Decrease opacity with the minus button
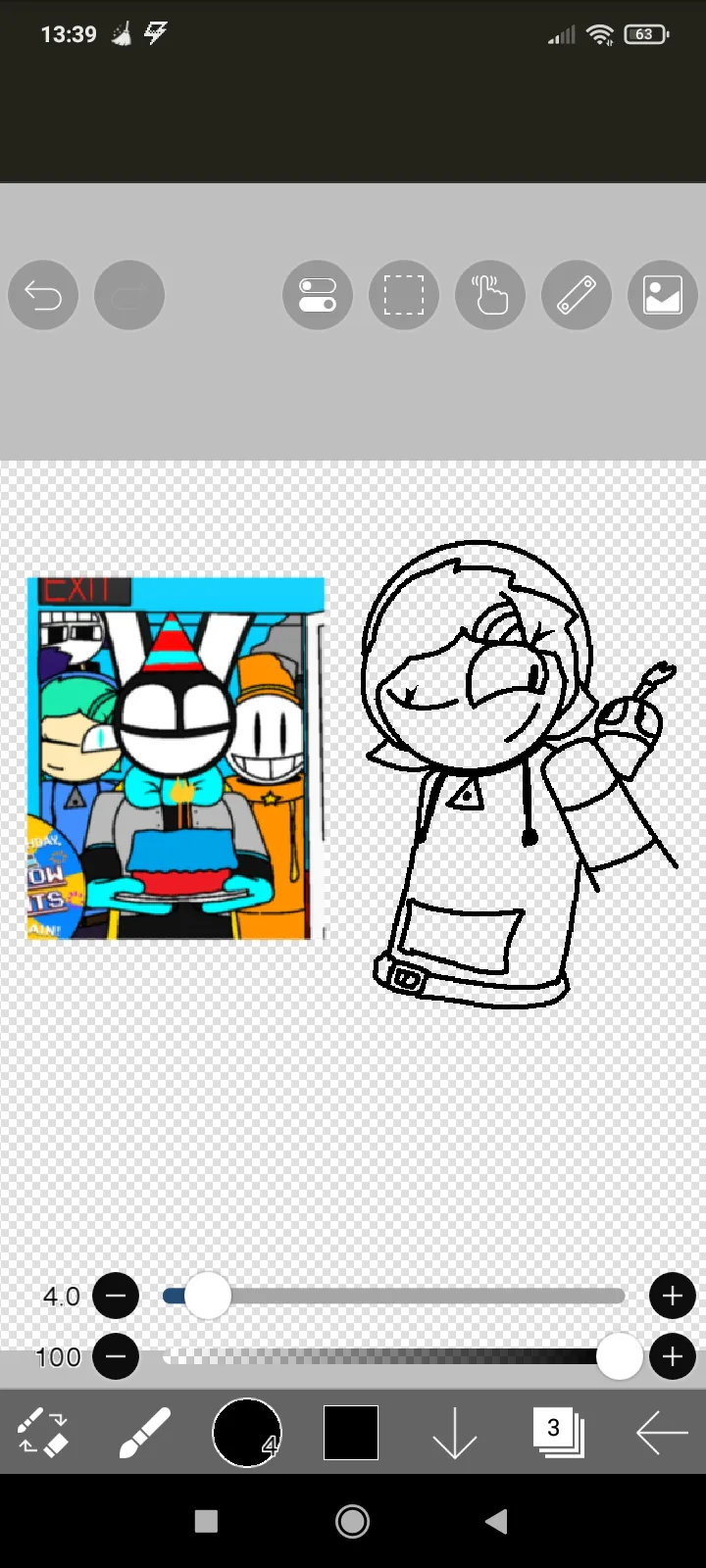 (x=116, y=1357)
